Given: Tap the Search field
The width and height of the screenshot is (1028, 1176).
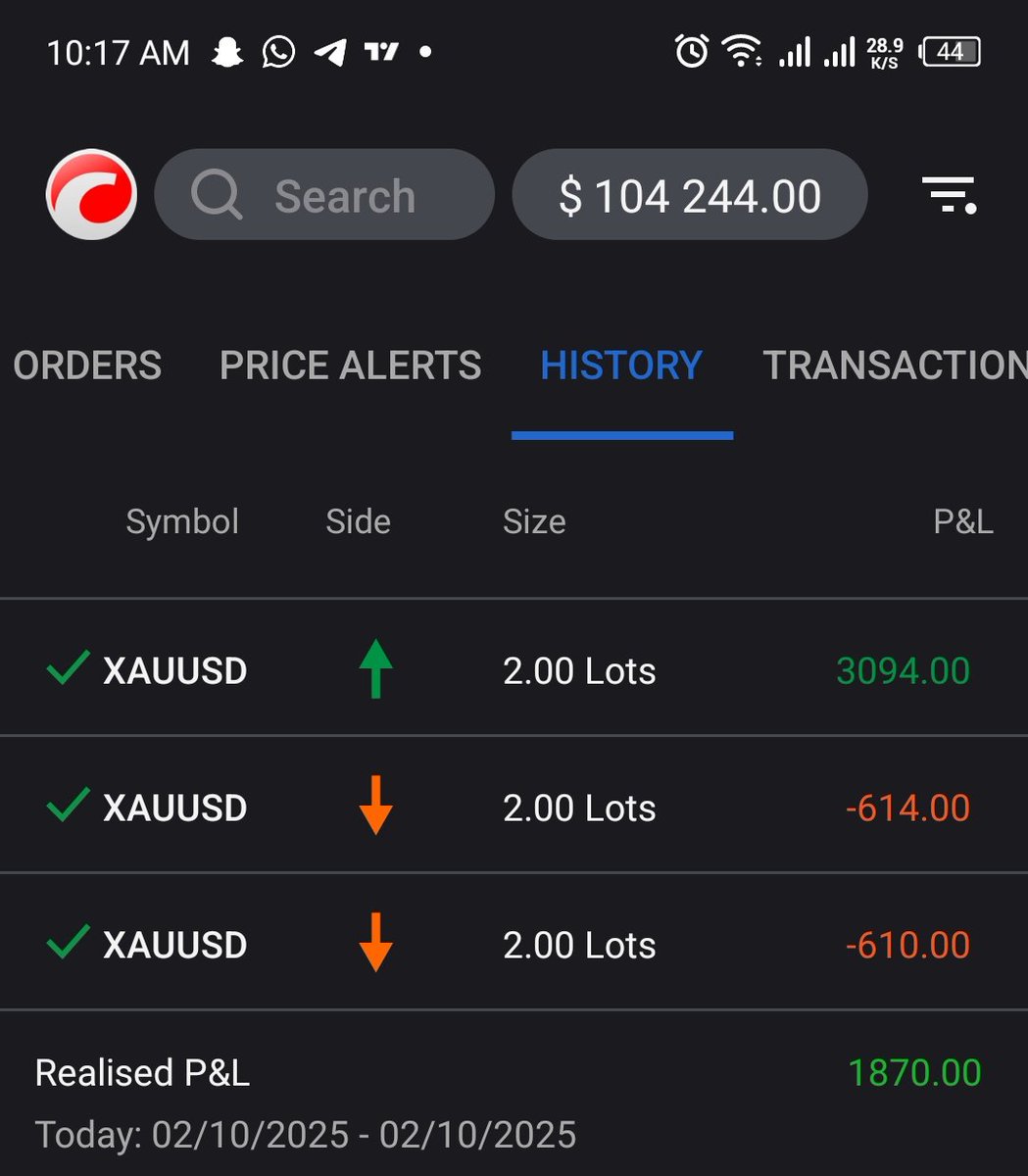Looking at the screenshot, I should point(324,195).
